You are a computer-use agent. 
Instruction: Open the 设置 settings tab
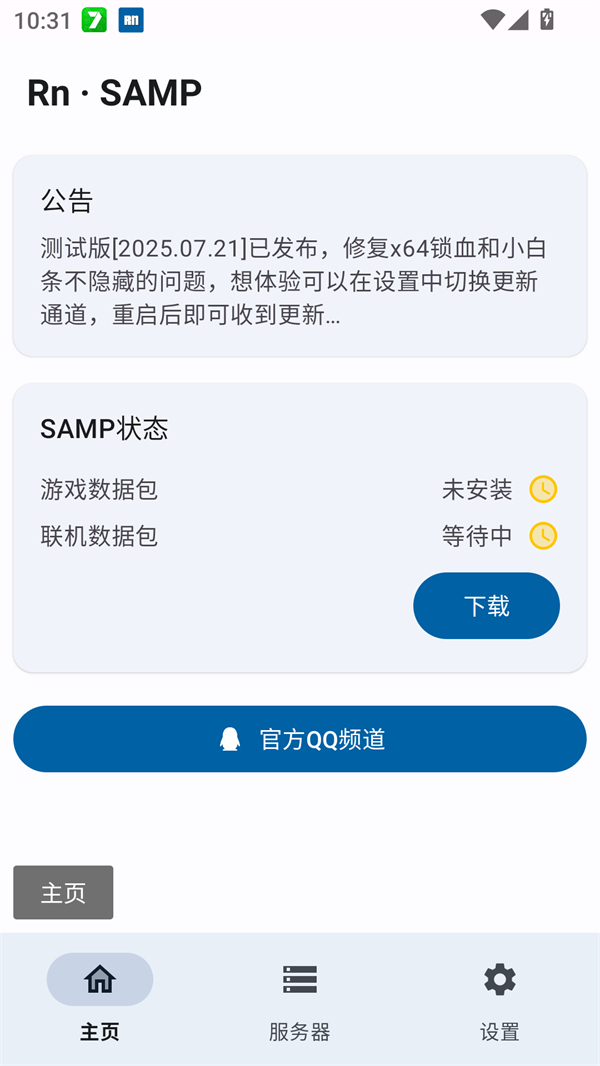pos(499,998)
